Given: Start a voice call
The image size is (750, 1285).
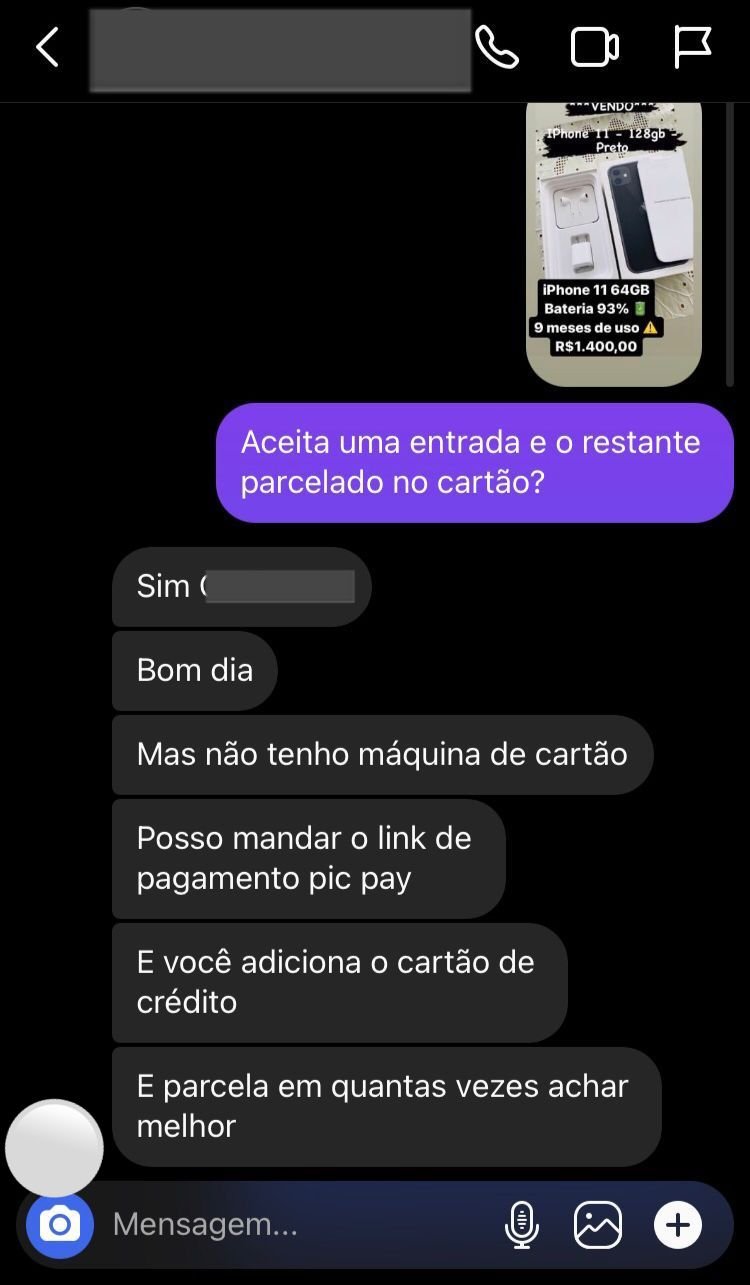Looking at the screenshot, I should [497, 48].
